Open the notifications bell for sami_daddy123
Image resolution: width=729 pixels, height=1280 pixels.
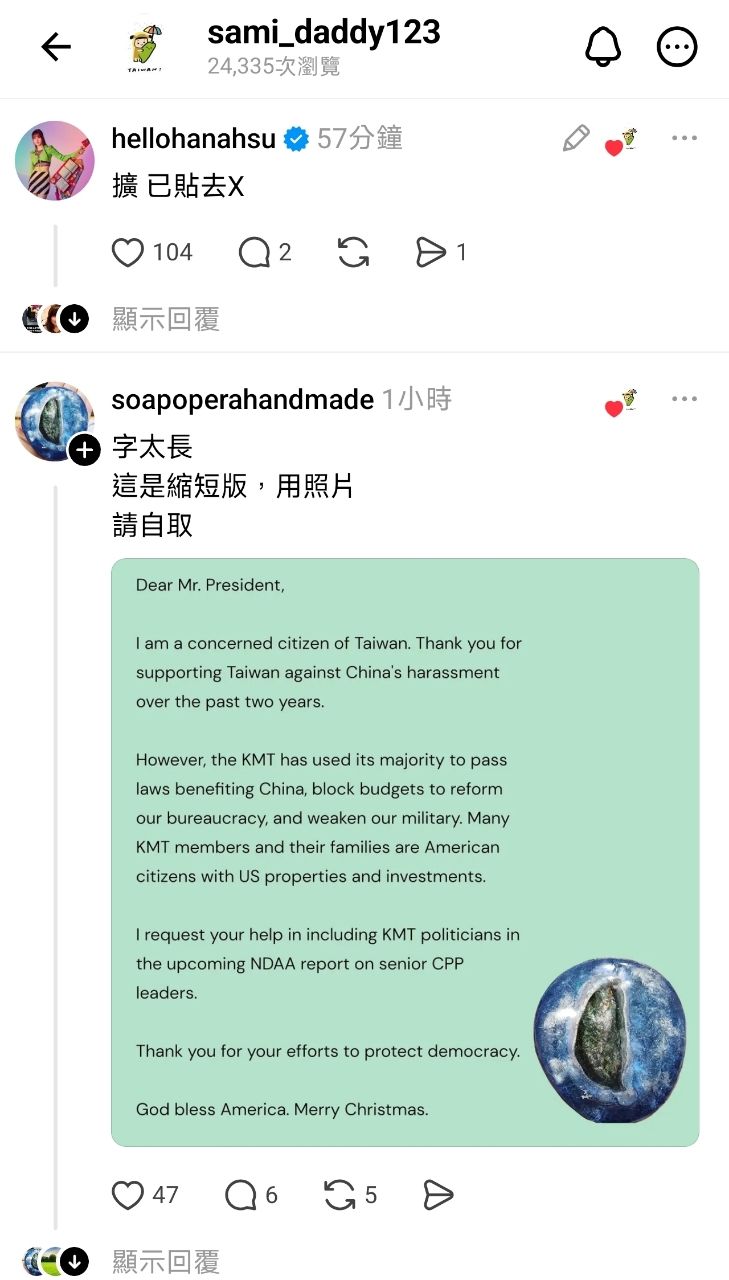point(602,46)
